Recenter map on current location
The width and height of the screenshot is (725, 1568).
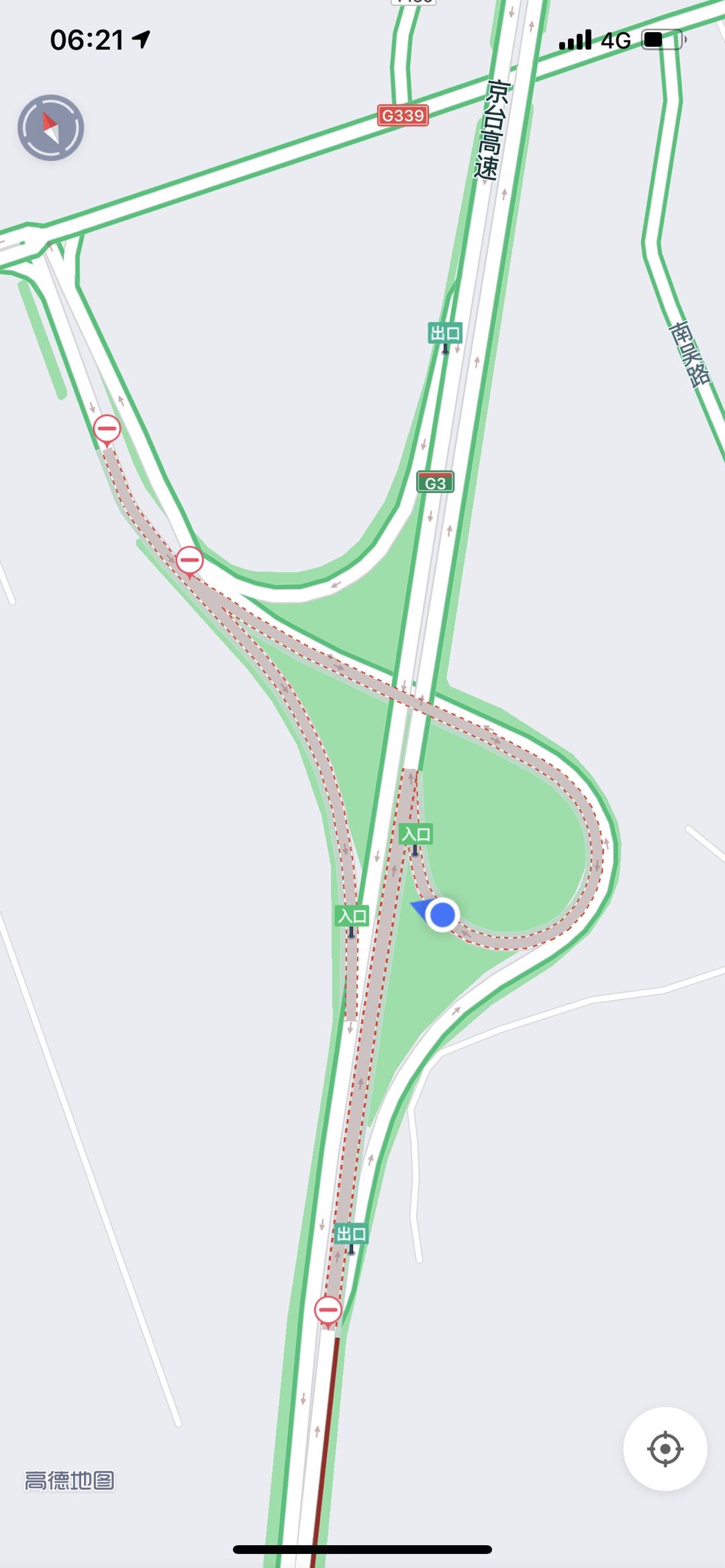665,1449
